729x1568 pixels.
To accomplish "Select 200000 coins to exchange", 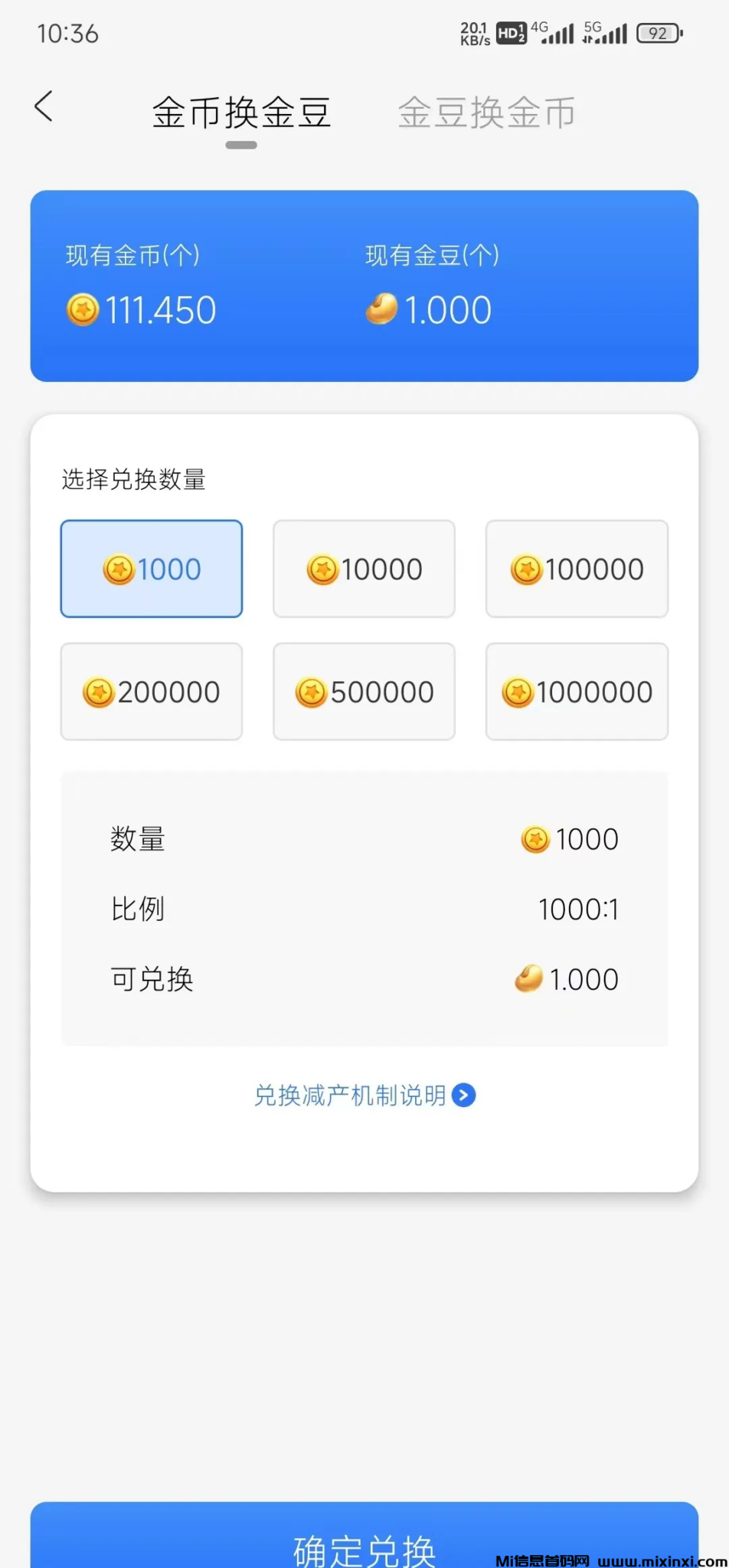I will pos(152,691).
